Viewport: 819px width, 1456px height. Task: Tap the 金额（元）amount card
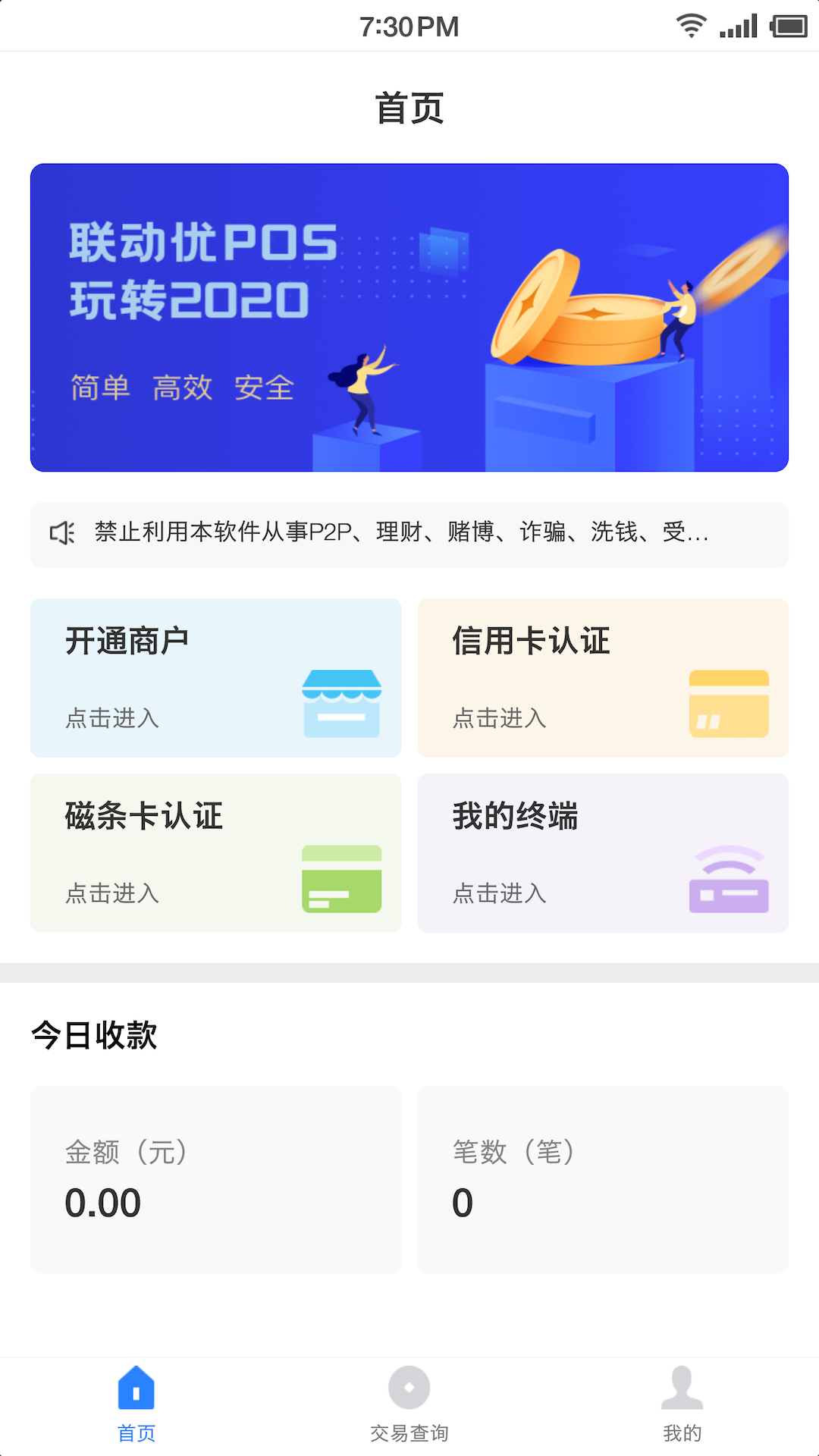(x=215, y=1178)
